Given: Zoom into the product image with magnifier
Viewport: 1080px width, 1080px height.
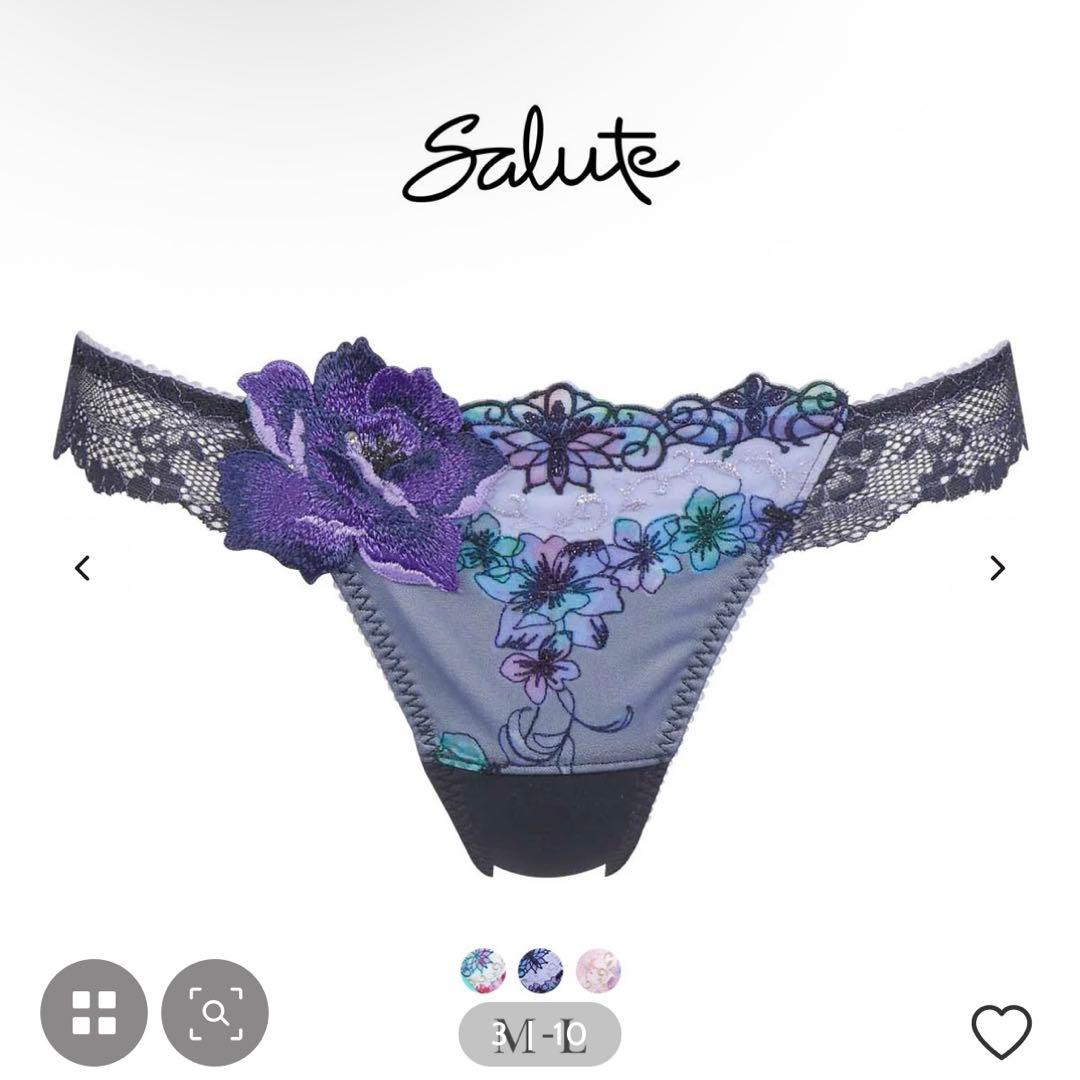Looking at the screenshot, I should click(215, 1012).
